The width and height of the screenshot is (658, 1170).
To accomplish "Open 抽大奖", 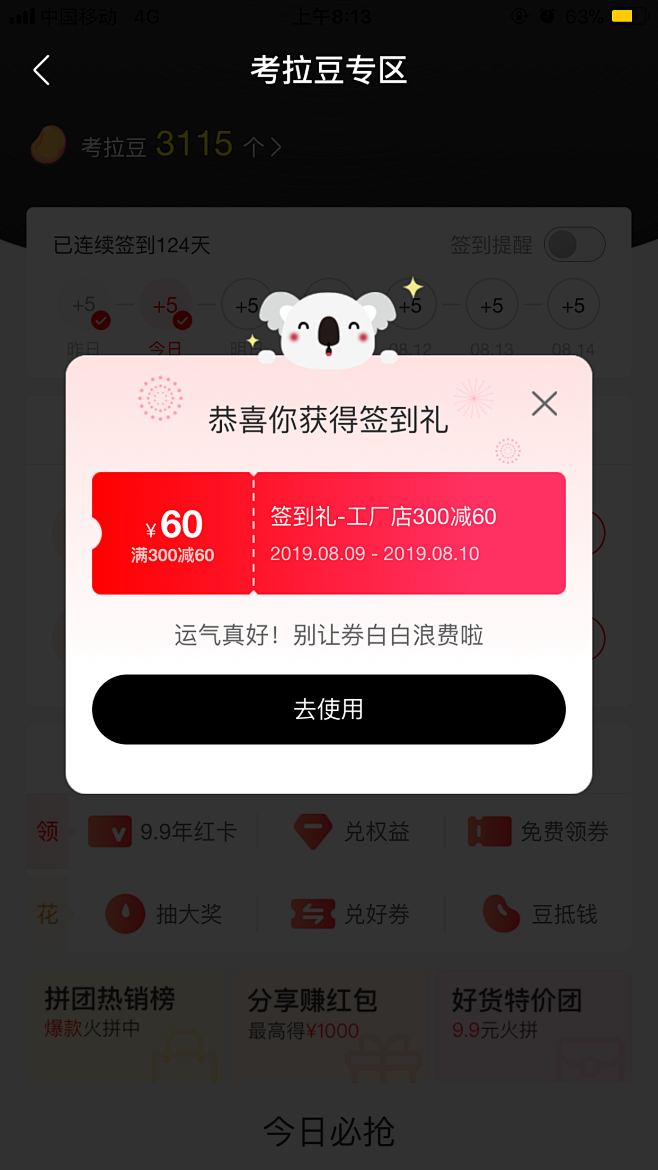I will [x=163, y=914].
